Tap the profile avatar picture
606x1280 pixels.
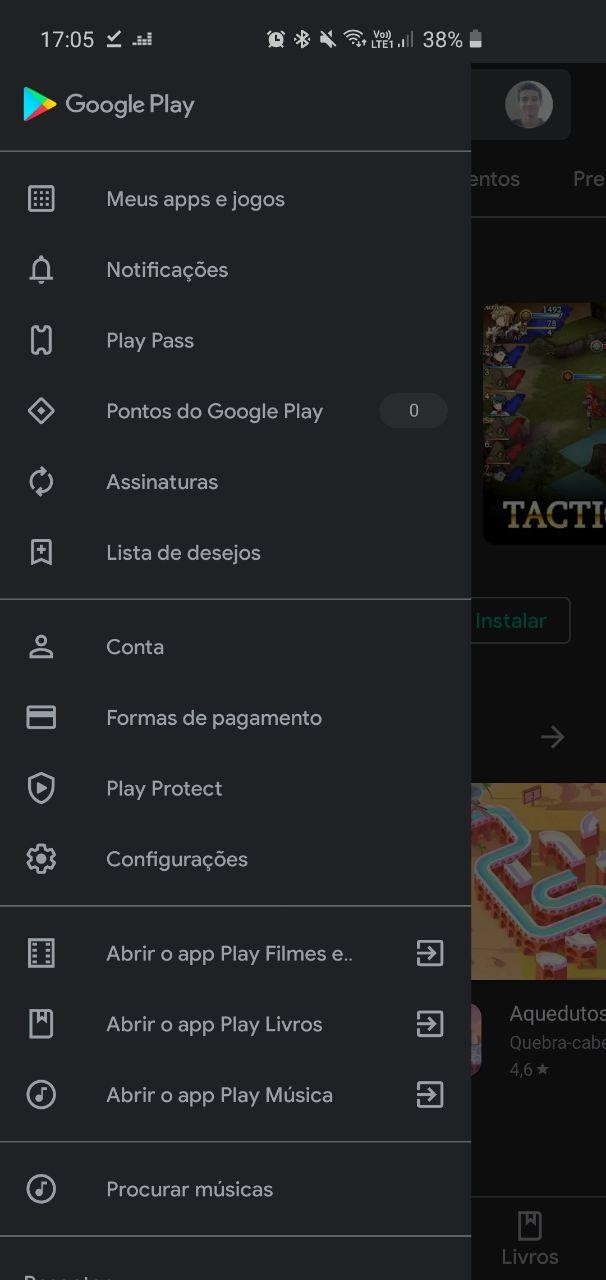click(x=528, y=105)
